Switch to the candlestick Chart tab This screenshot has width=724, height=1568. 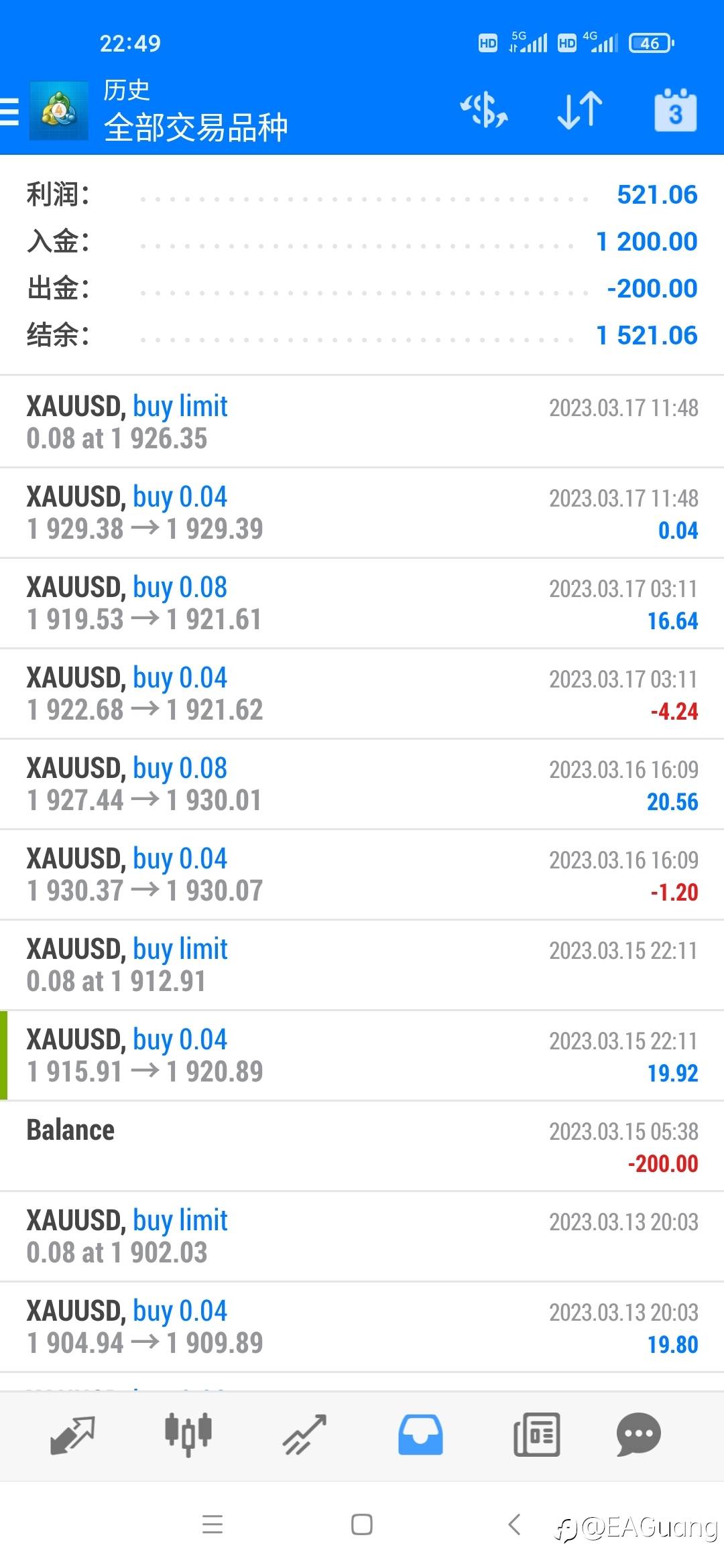188,1435
